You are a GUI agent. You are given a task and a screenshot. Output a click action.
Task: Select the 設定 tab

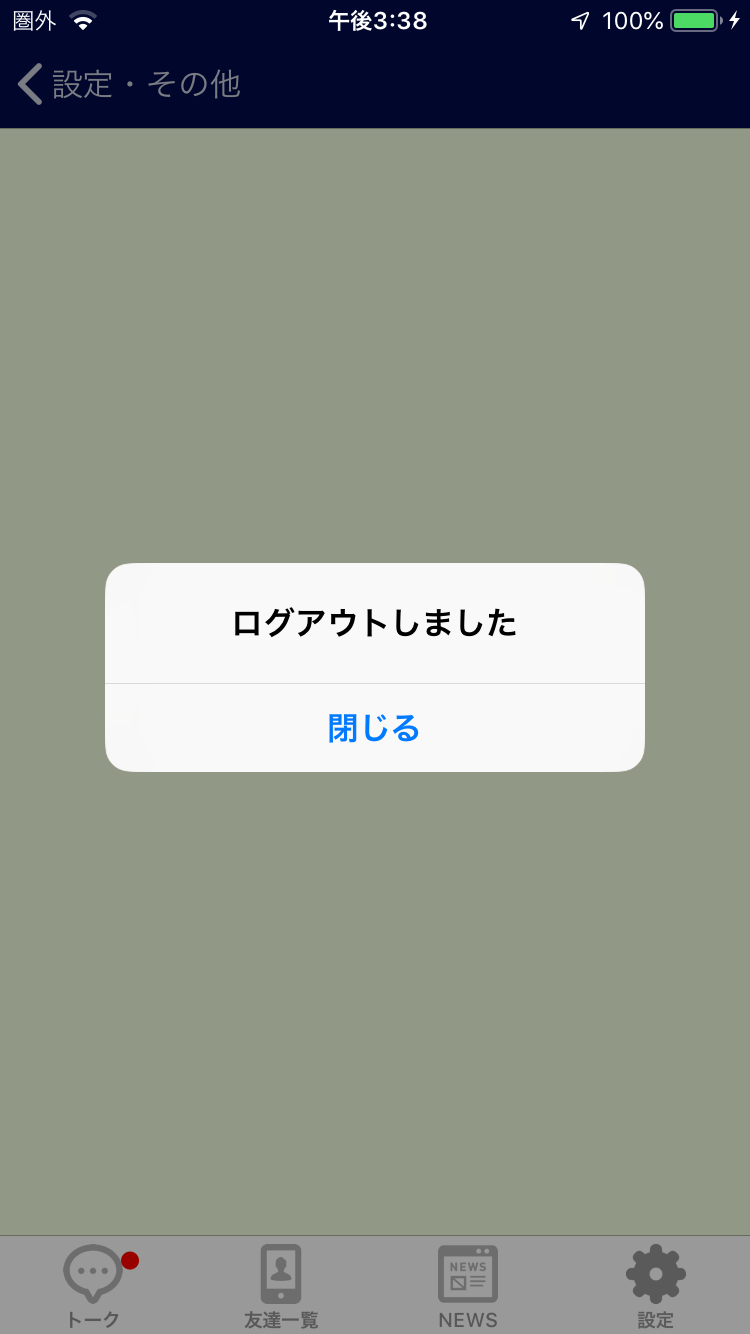(656, 1286)
